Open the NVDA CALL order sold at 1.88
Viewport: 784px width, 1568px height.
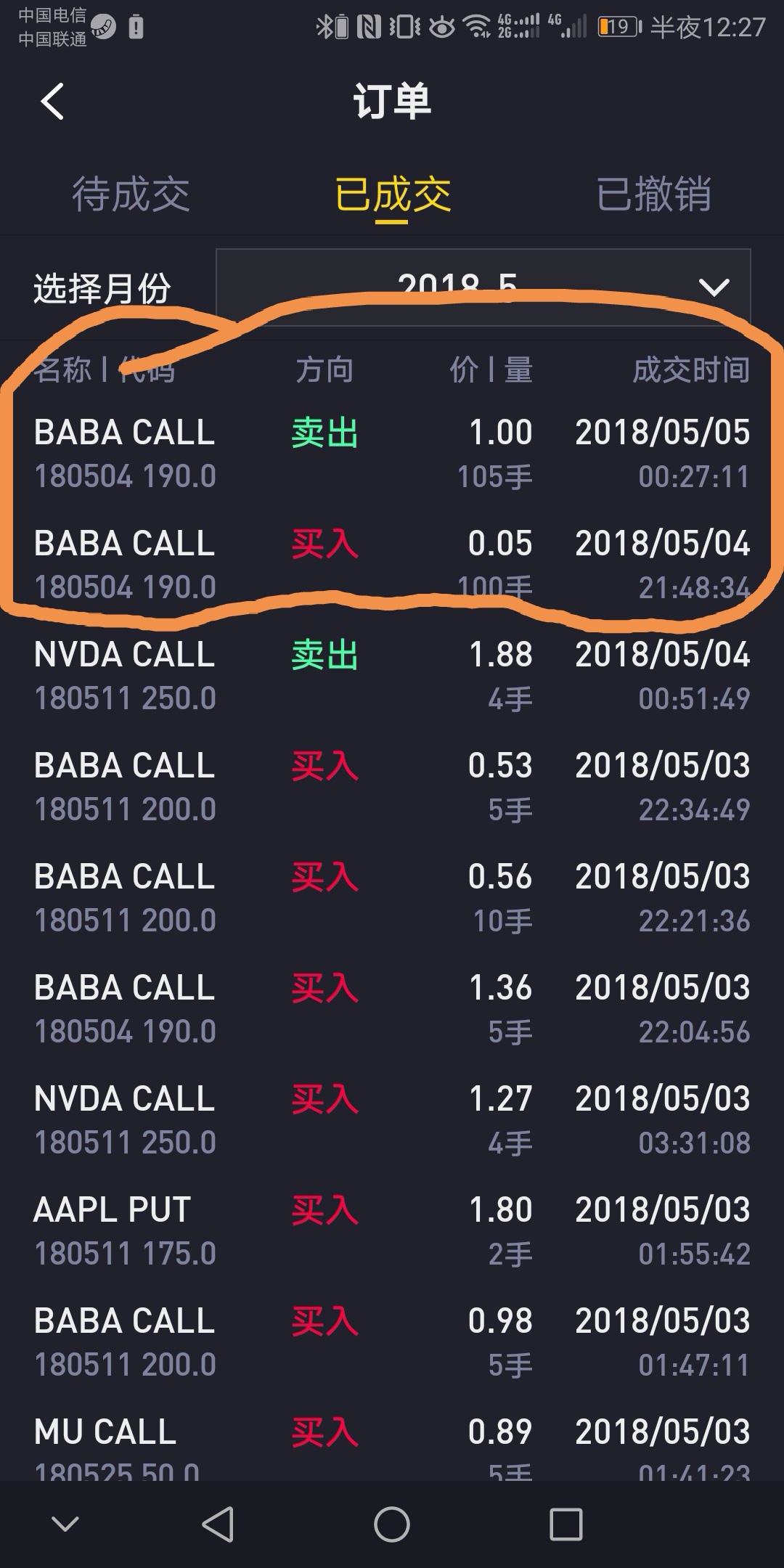tap(392, 676)
